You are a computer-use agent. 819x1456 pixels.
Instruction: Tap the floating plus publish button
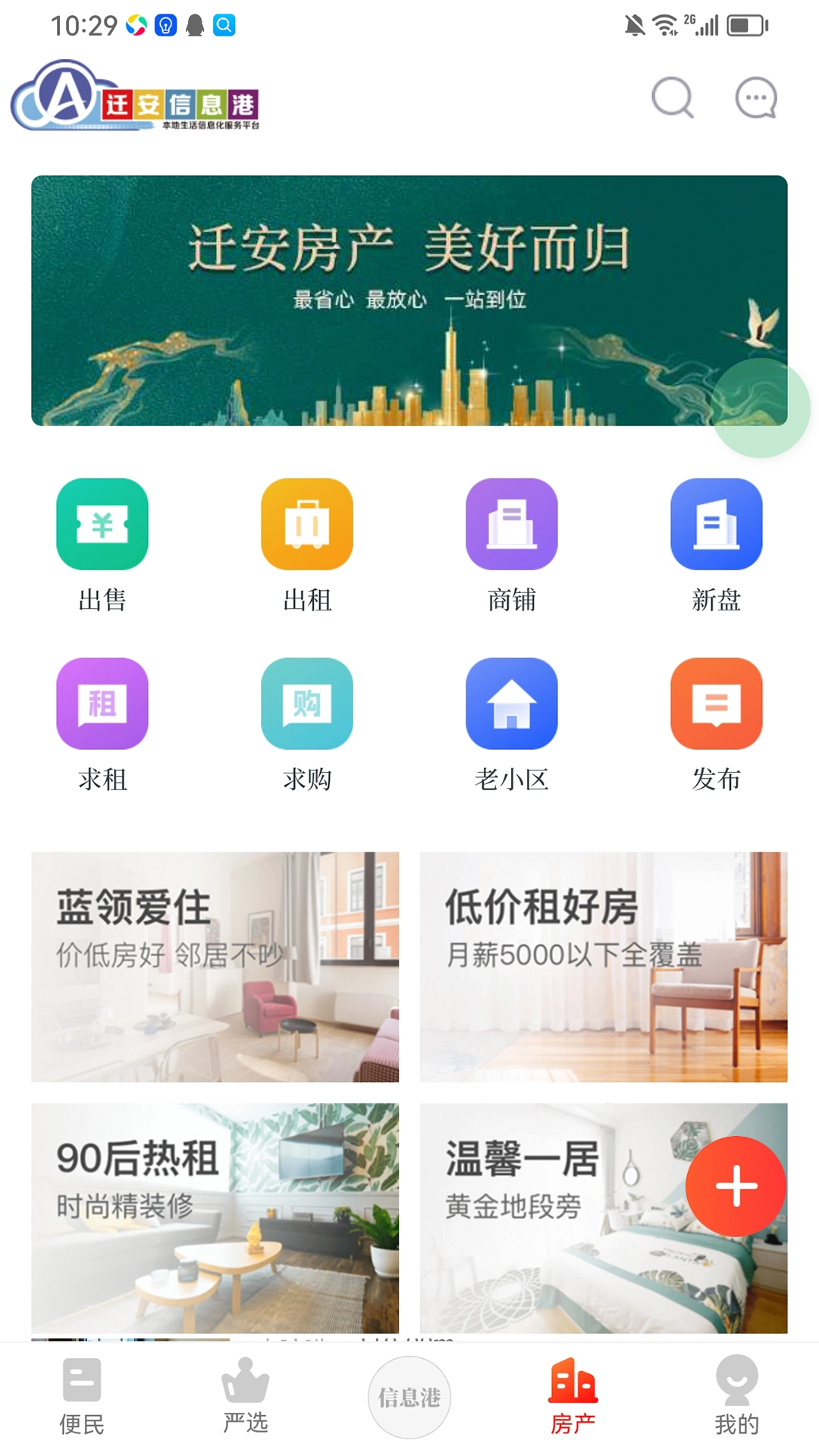[x=734, y=1186]
